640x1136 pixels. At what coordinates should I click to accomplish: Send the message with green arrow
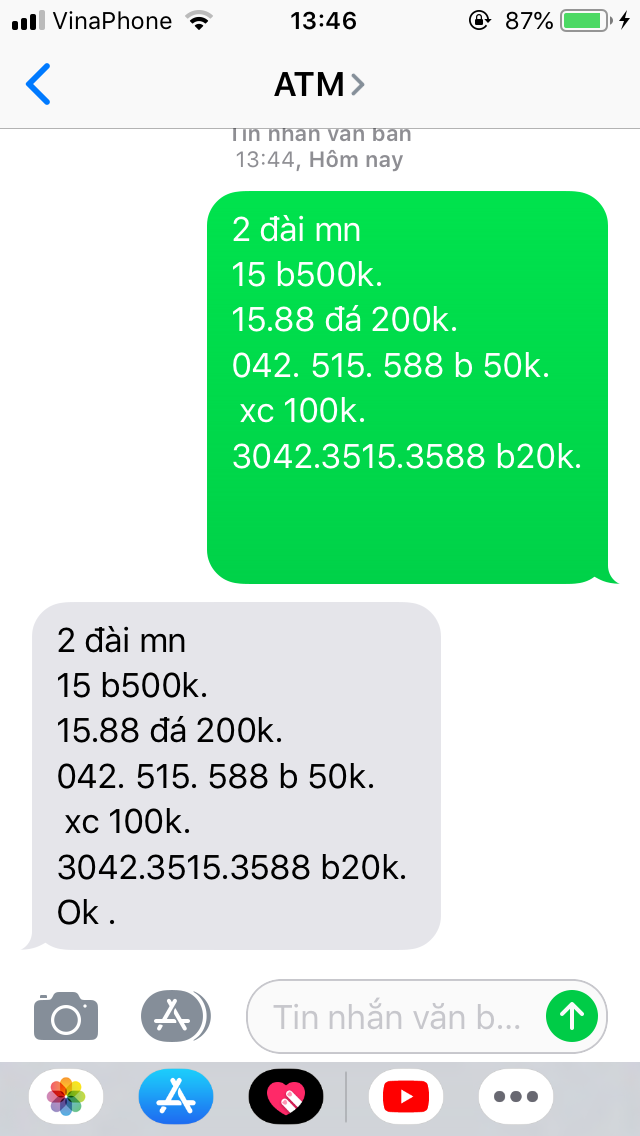[572, 1016]
